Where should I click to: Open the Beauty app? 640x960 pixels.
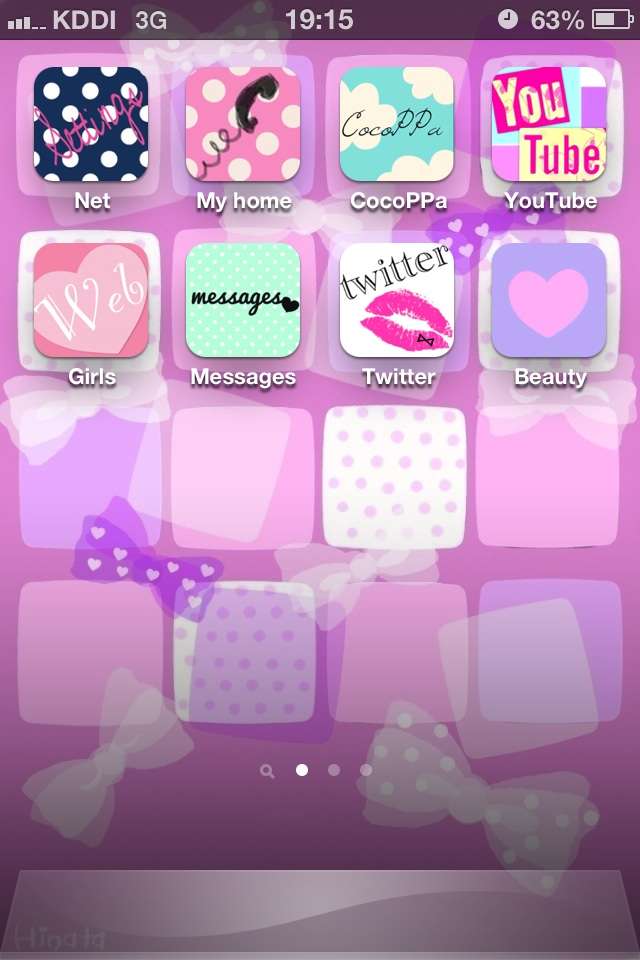(x=549, y=300)
